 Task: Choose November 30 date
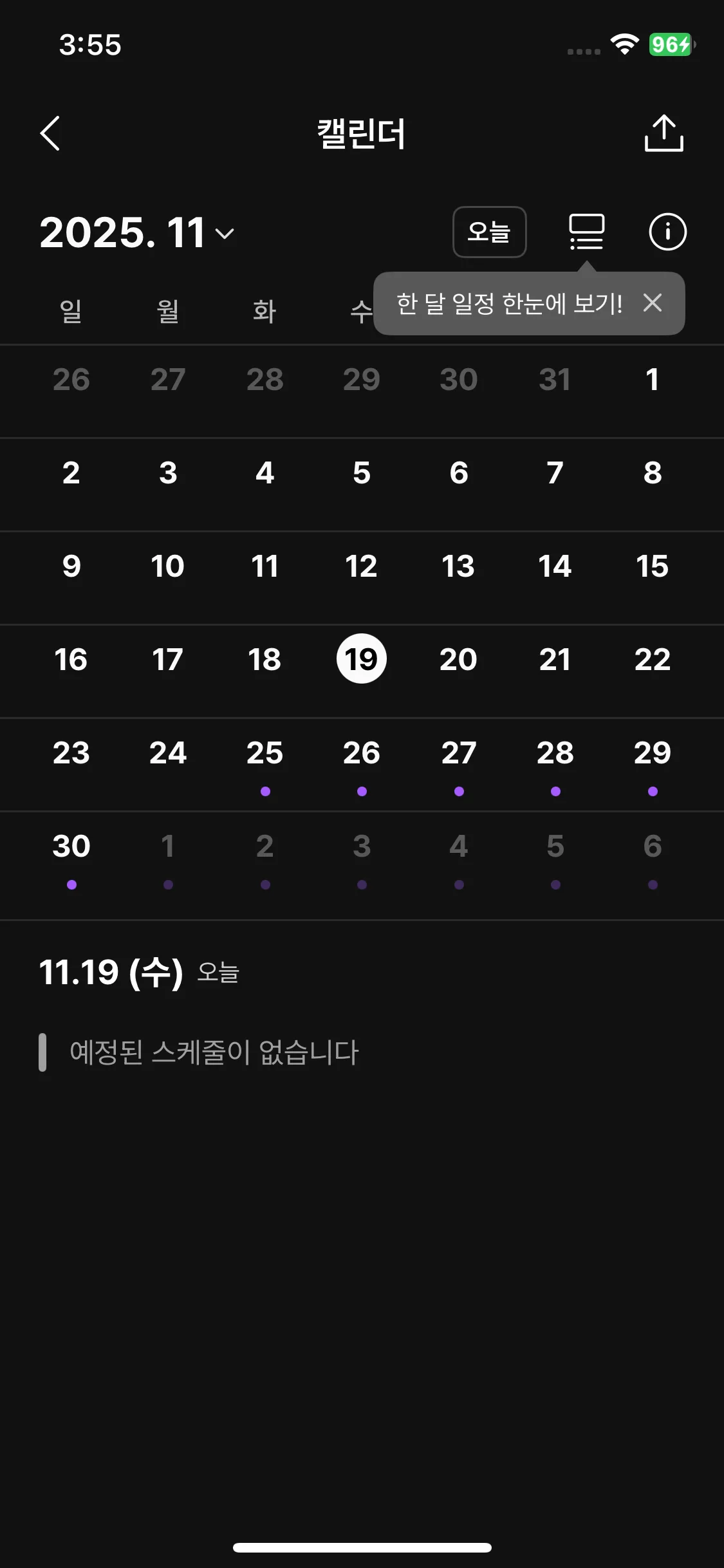[71, 846]
